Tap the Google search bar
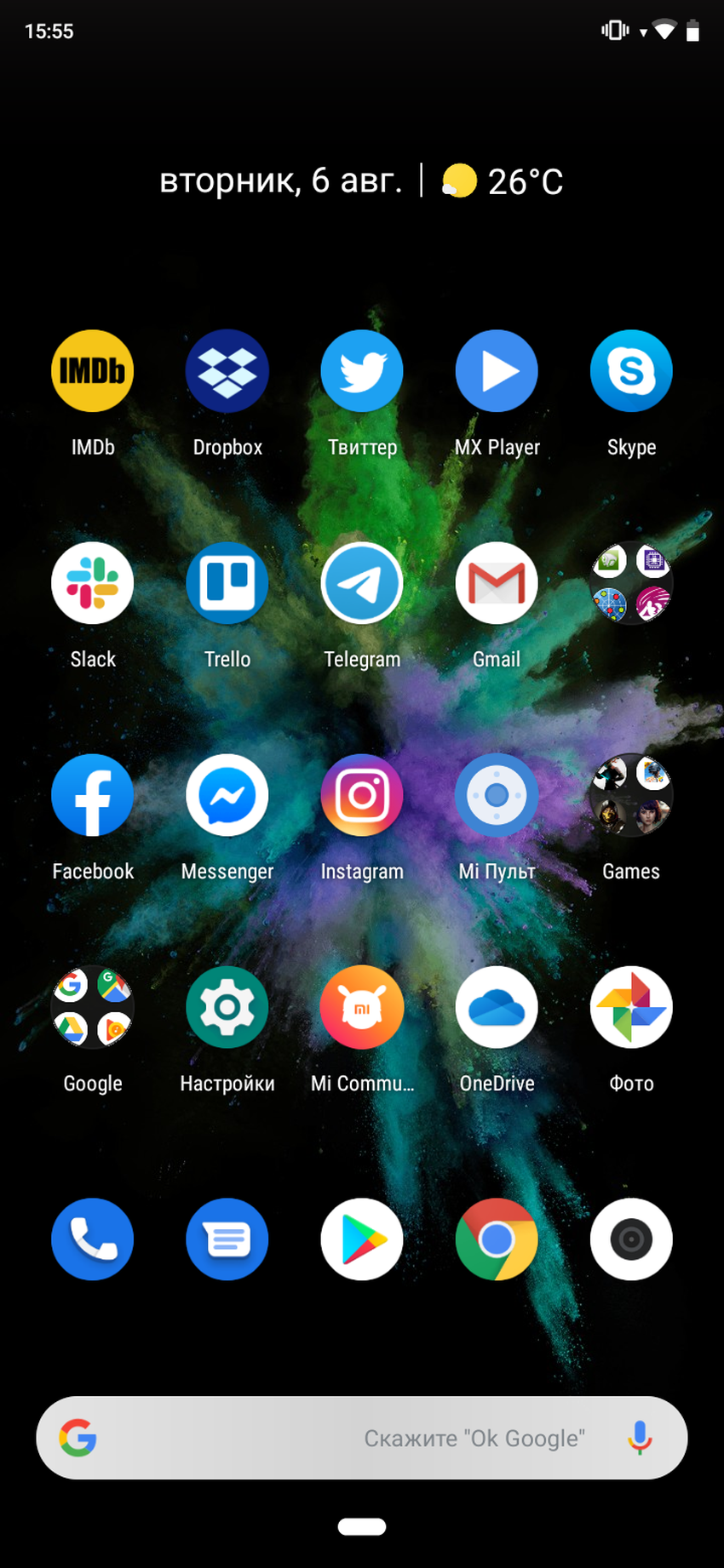Screen dimensions: 724x1568 [341, 1438]
